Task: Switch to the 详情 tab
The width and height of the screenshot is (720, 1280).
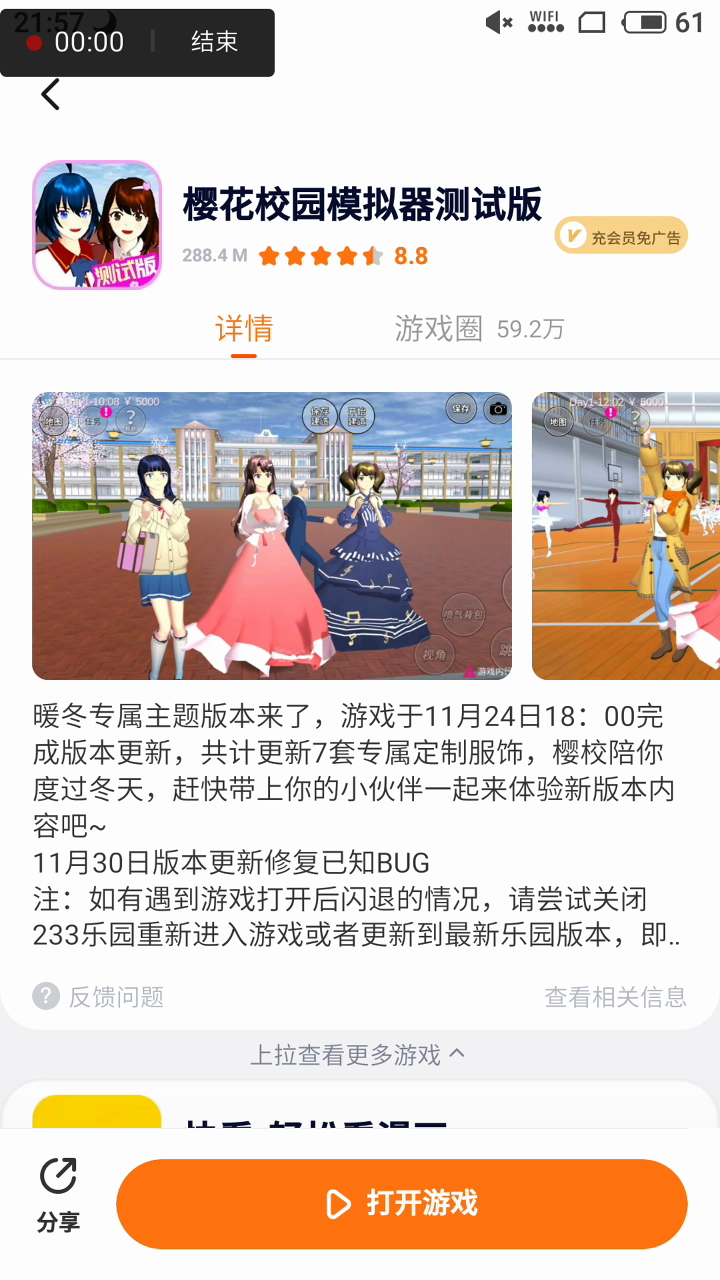Action: [244, 329]
